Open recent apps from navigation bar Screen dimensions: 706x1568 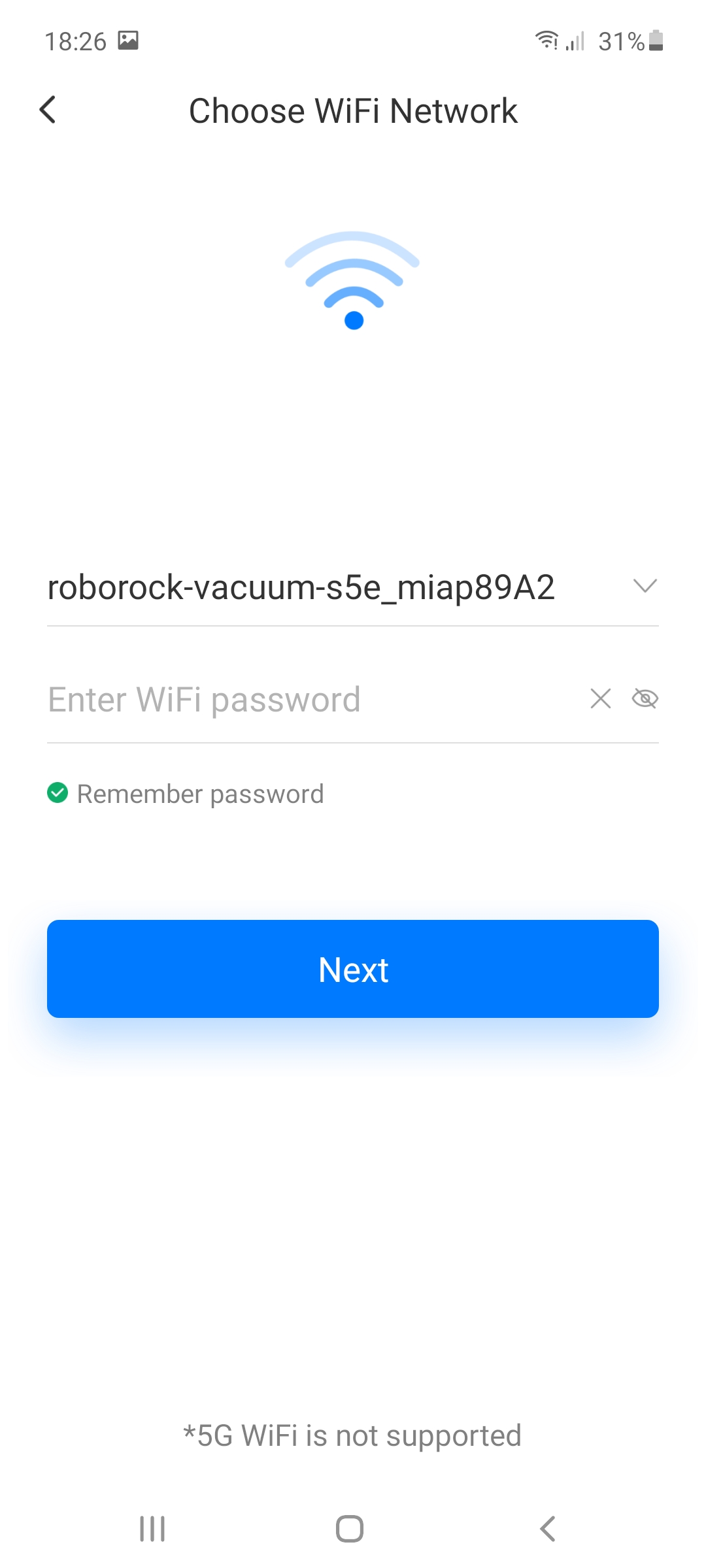(152, 1529)
